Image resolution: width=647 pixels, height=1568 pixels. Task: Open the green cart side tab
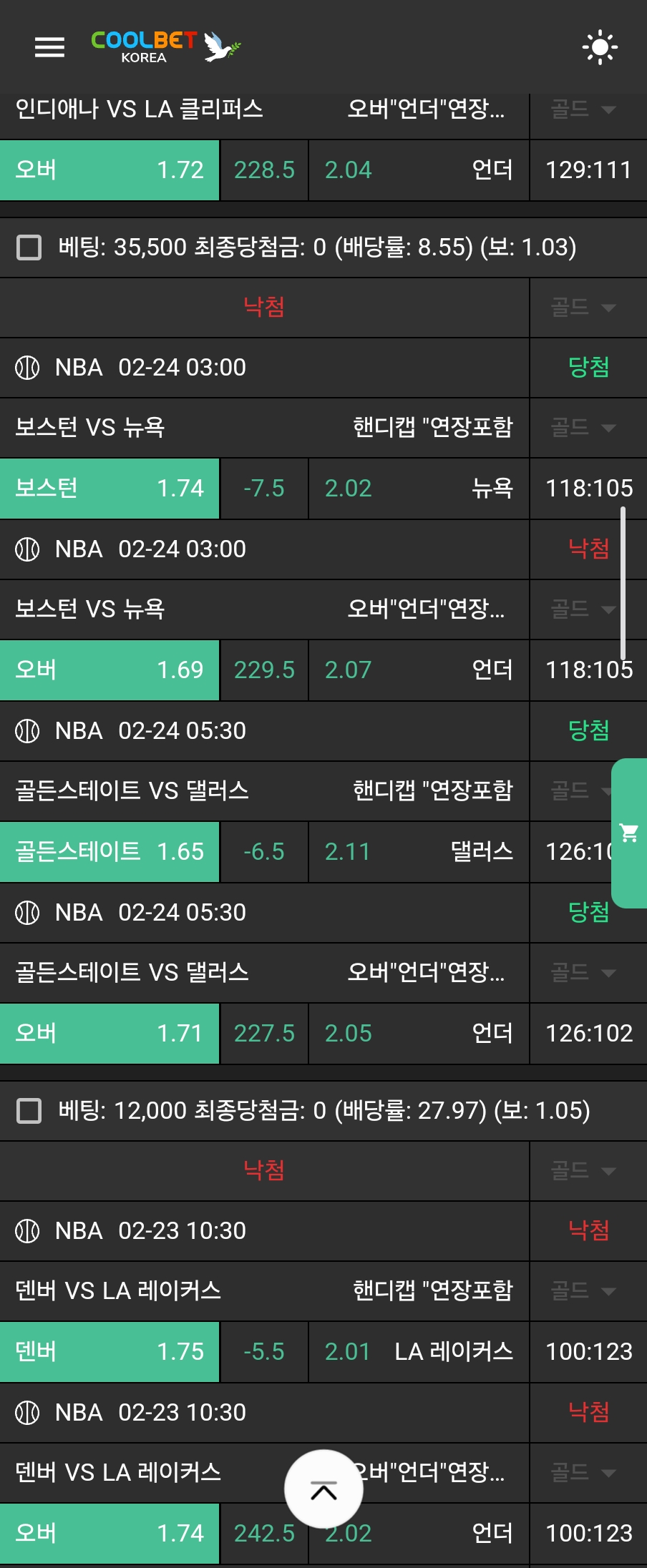(629, 833)
